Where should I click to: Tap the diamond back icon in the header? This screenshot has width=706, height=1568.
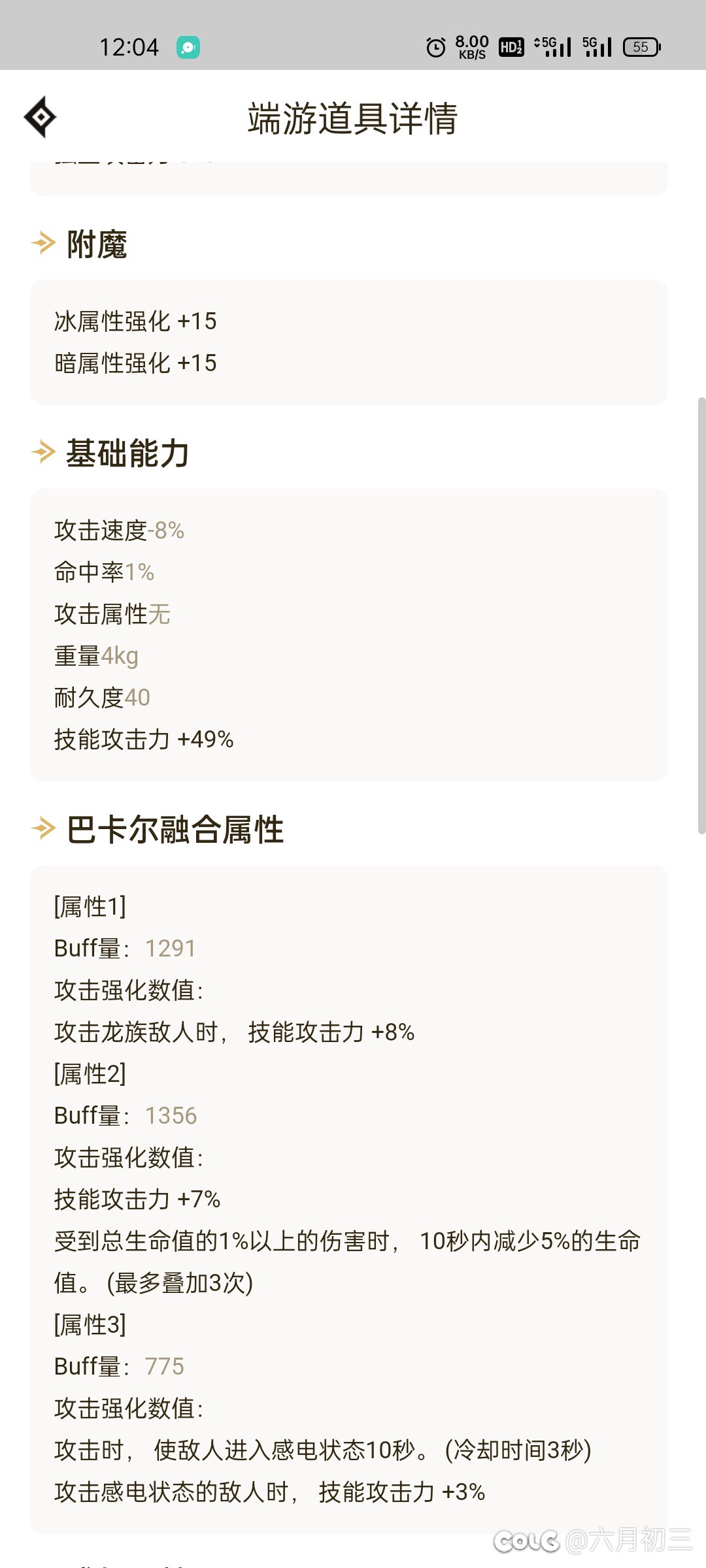point(40,117)
